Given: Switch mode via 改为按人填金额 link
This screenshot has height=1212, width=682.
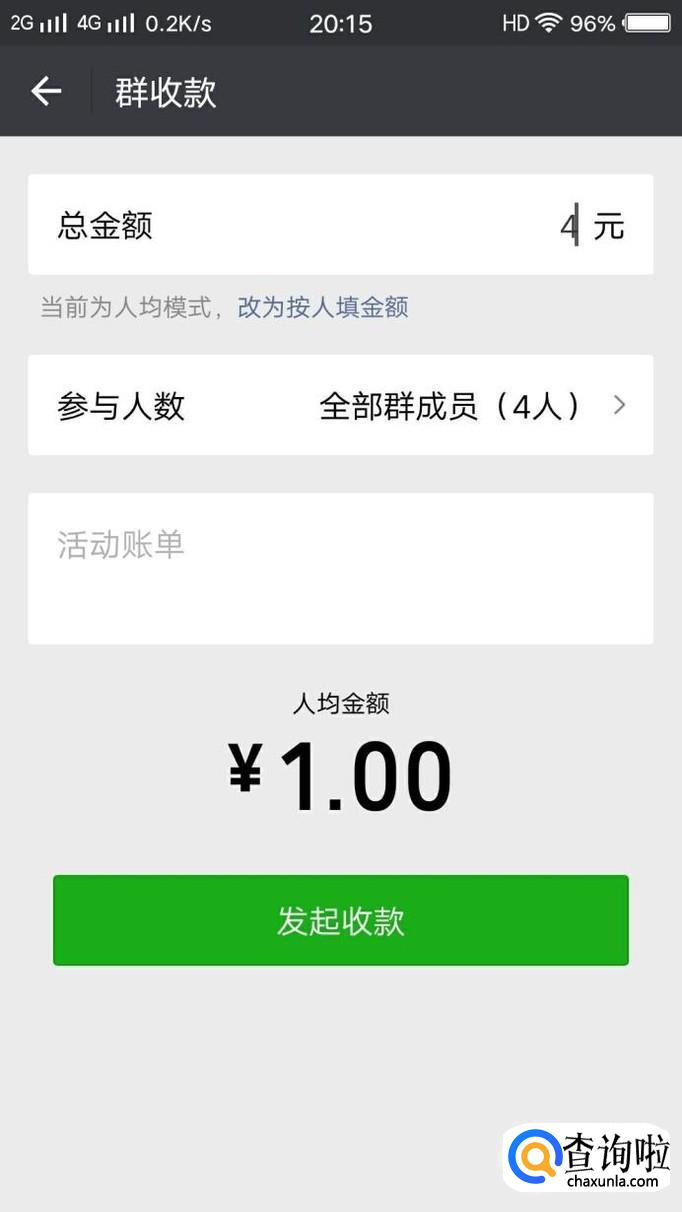Looking at the screenshot, I should click(x=322, y=307).
